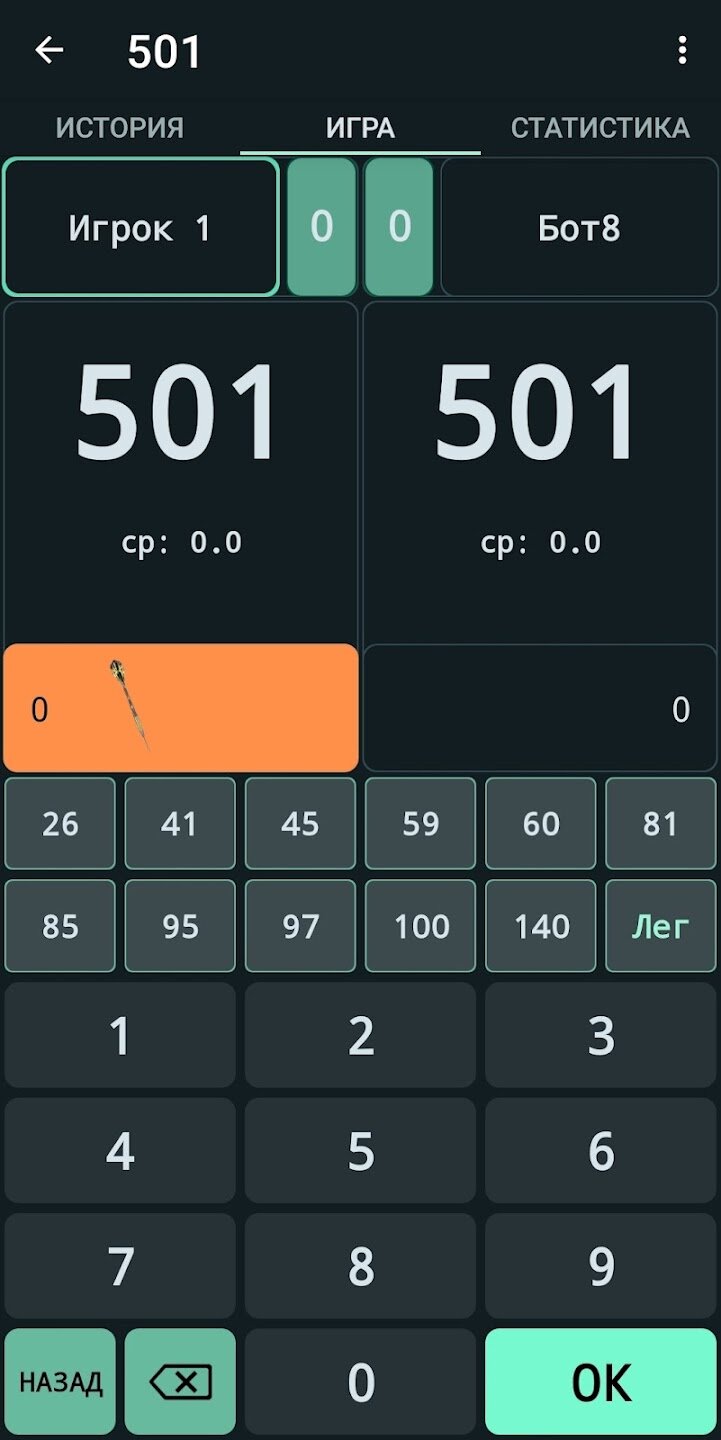Select the Бот8 player box
Viewport: 721px width, 1440px height.
point(579,228)
